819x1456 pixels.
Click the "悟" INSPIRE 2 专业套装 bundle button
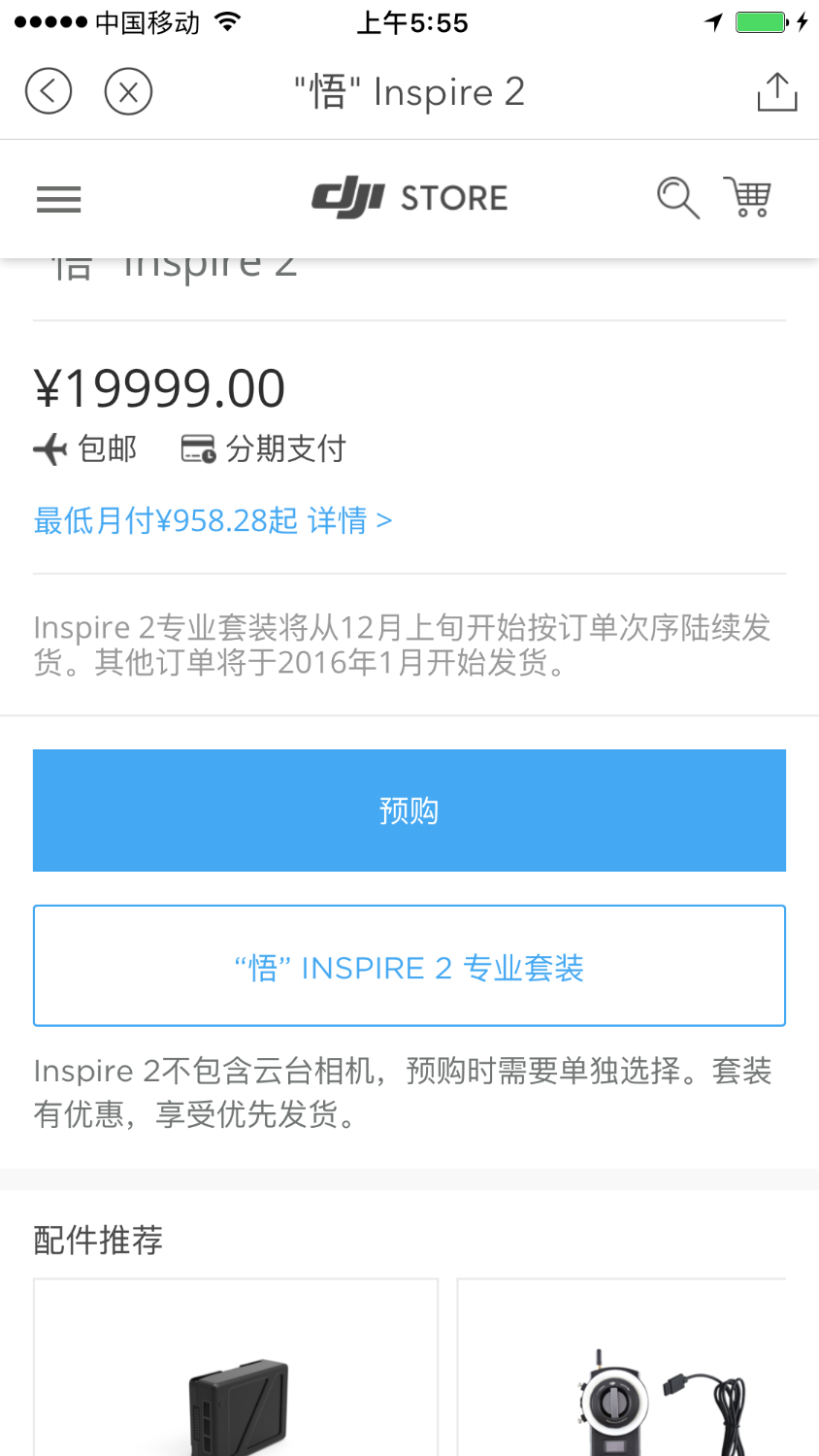(x=409, y=966)
